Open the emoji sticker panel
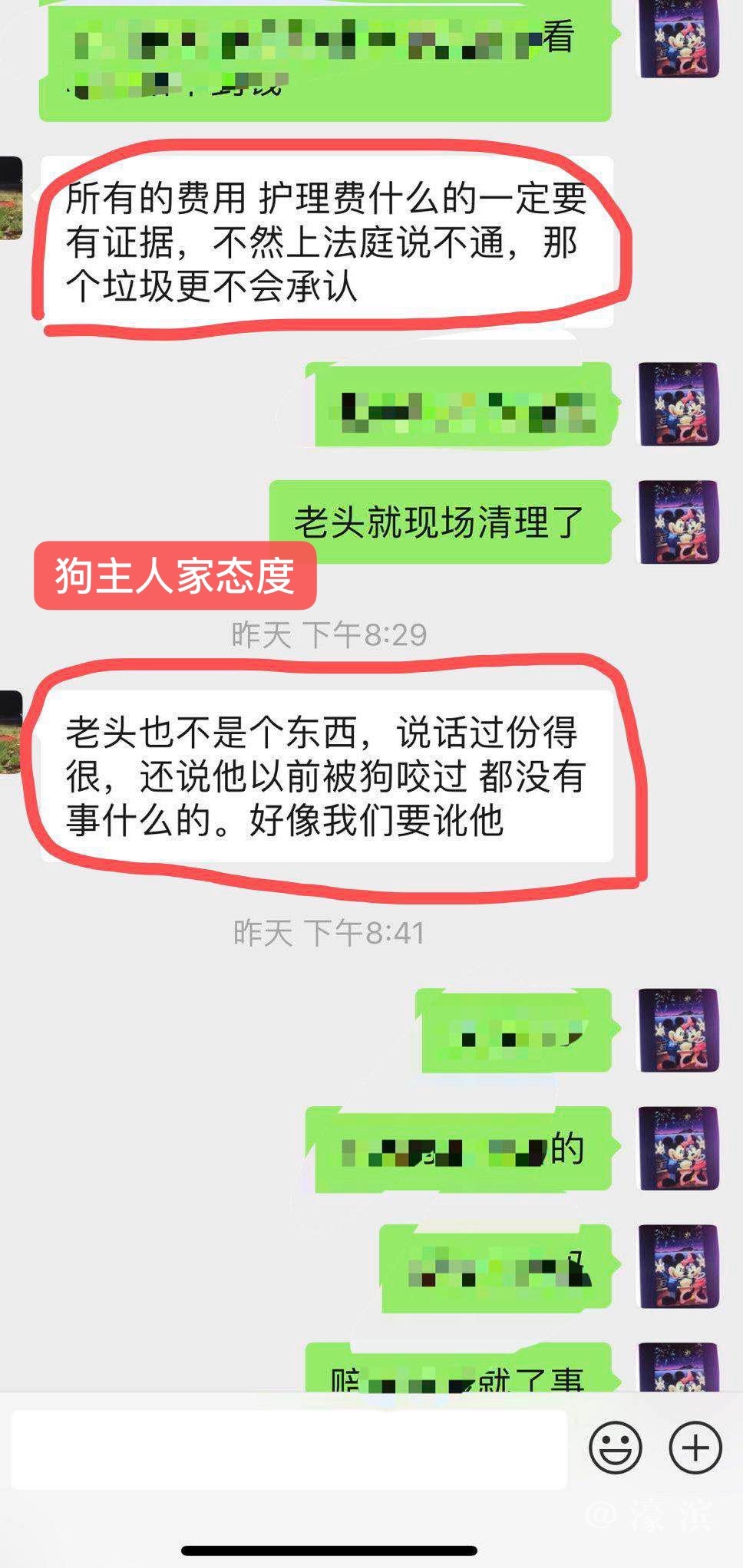The height and width of the screenshot is (1568, 743). coord(615,1448)
